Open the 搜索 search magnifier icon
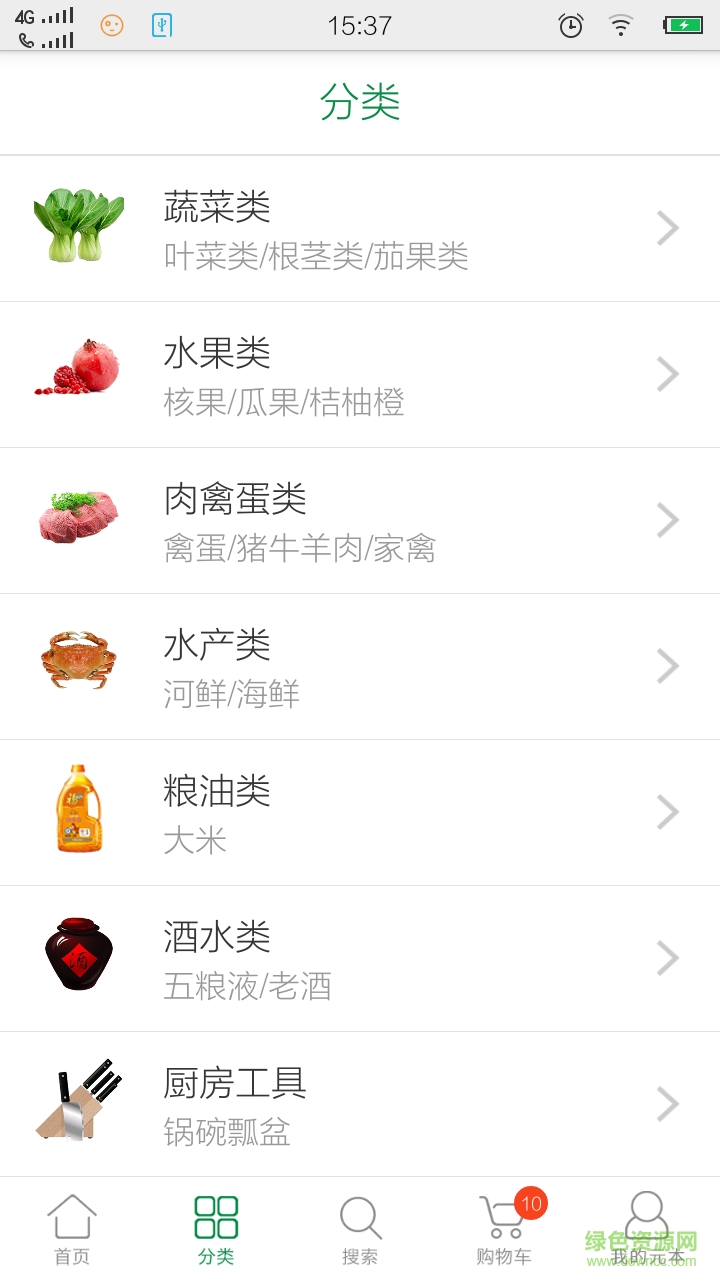The width and height of the screenshot is (720, 1280). click(x=361, y=1218)
